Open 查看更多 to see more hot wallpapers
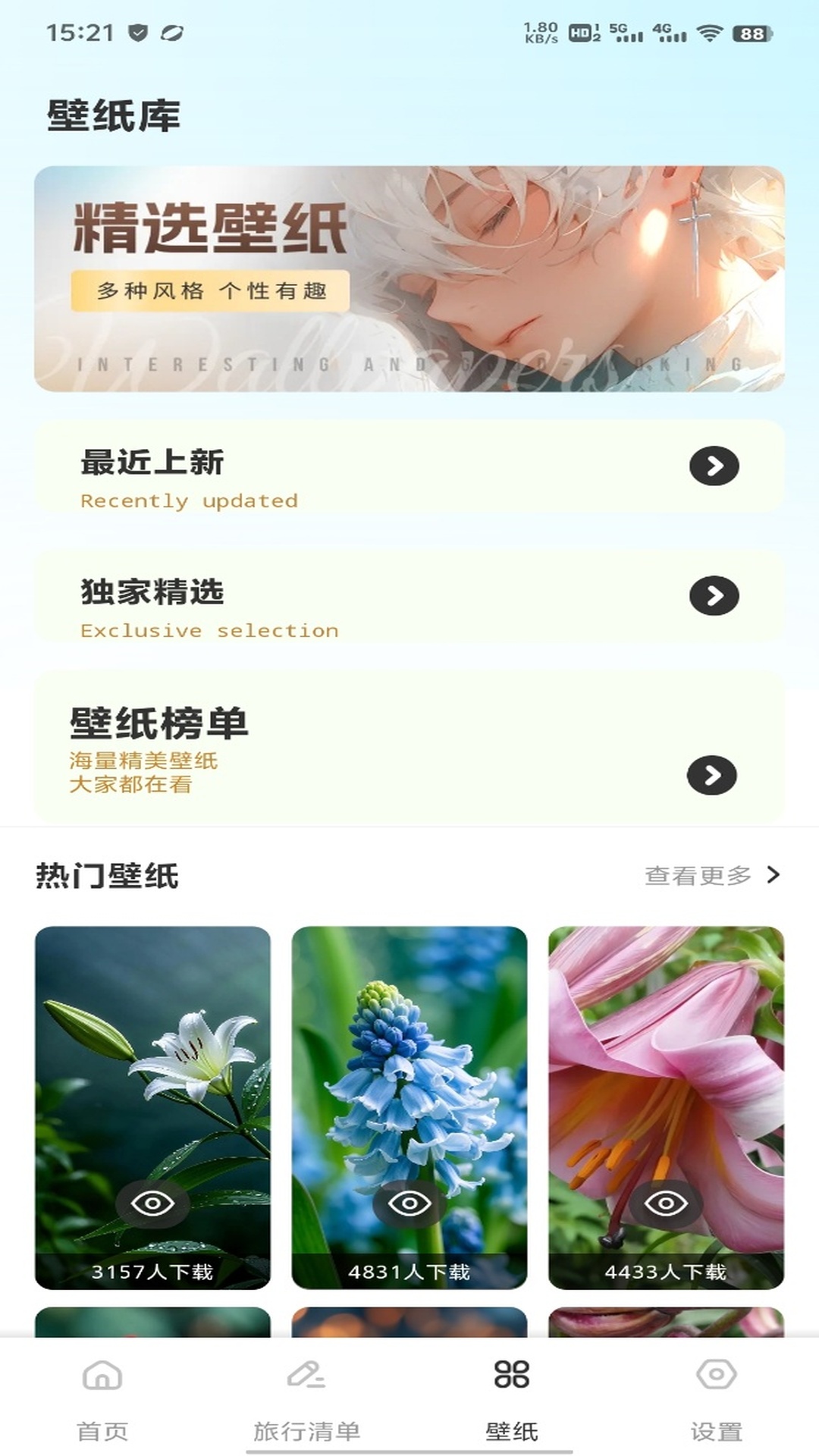Viewport: 819px width, 1456px height. [705, 875]
